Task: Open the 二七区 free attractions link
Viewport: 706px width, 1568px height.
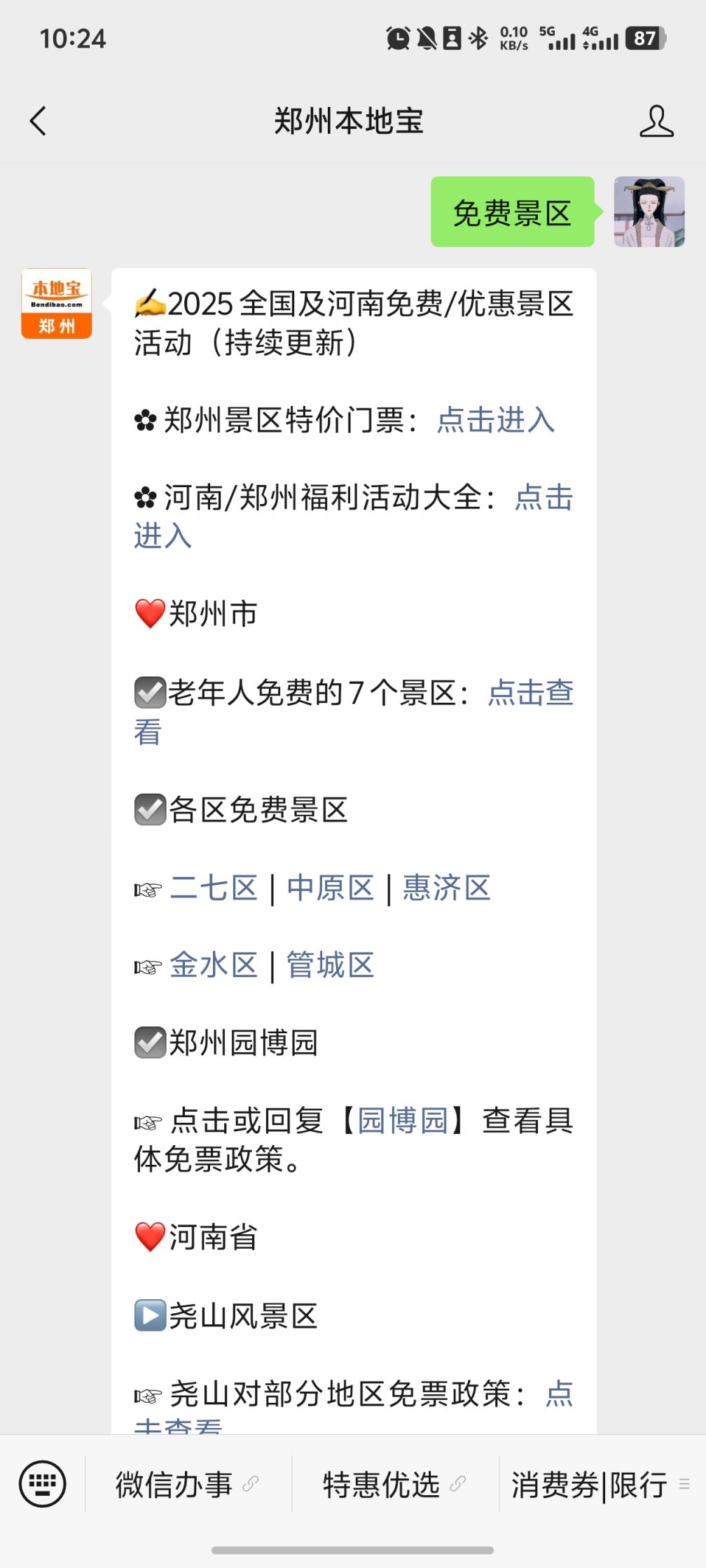Action: (214, 888)
